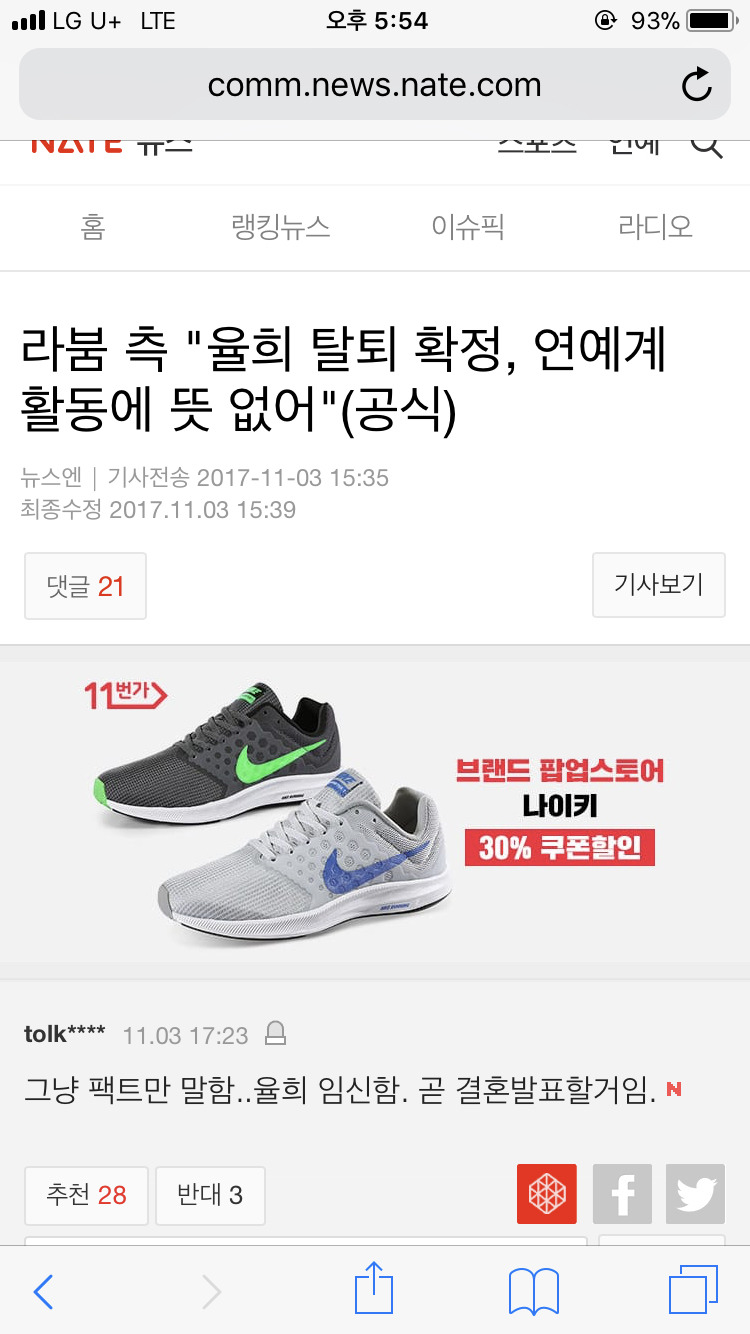Switch to the 랭킹뉴스 tab
This screenshot has height=1334, width=750.
click(280, 227)
